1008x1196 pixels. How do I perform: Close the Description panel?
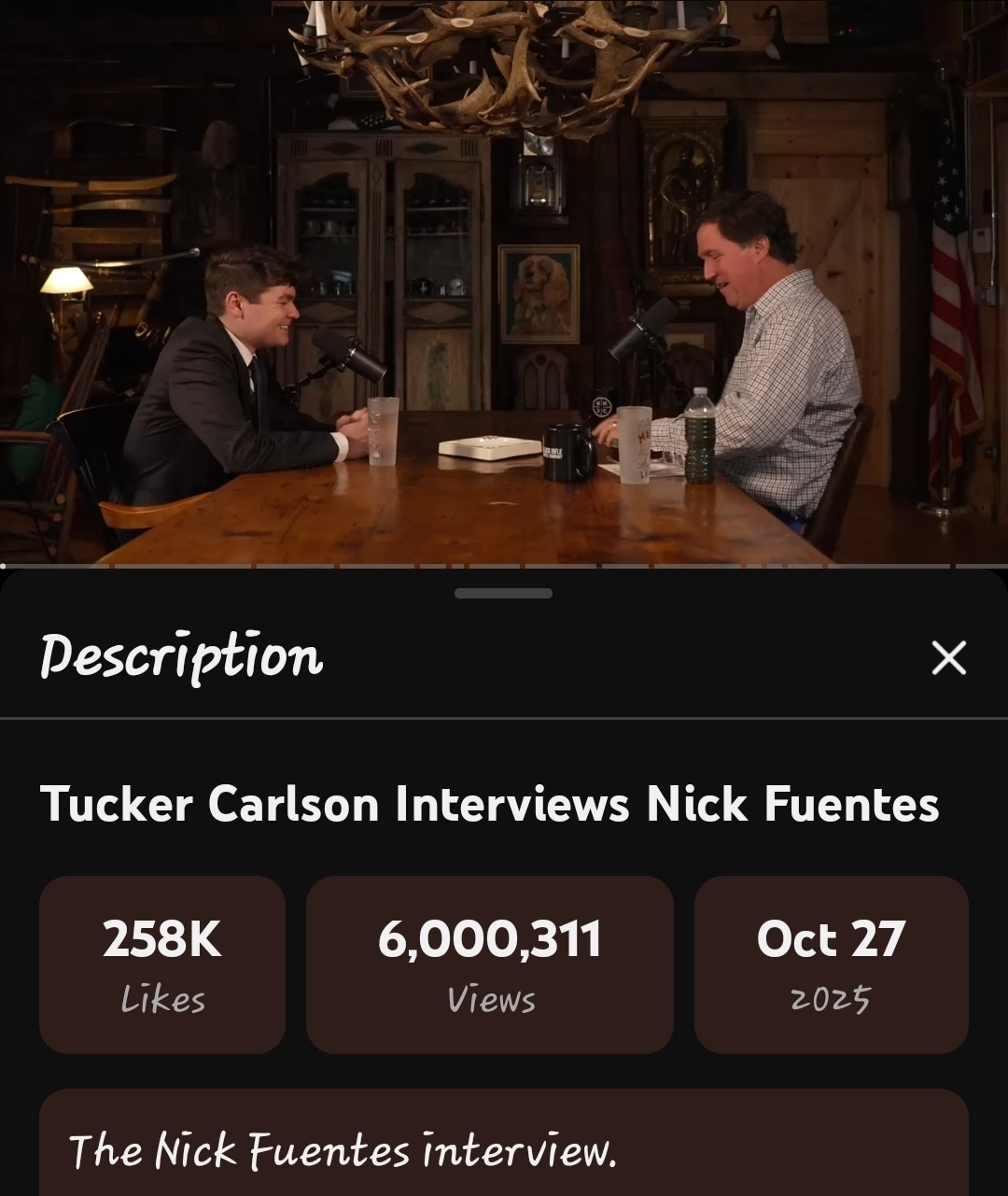[x=948, y=658]
